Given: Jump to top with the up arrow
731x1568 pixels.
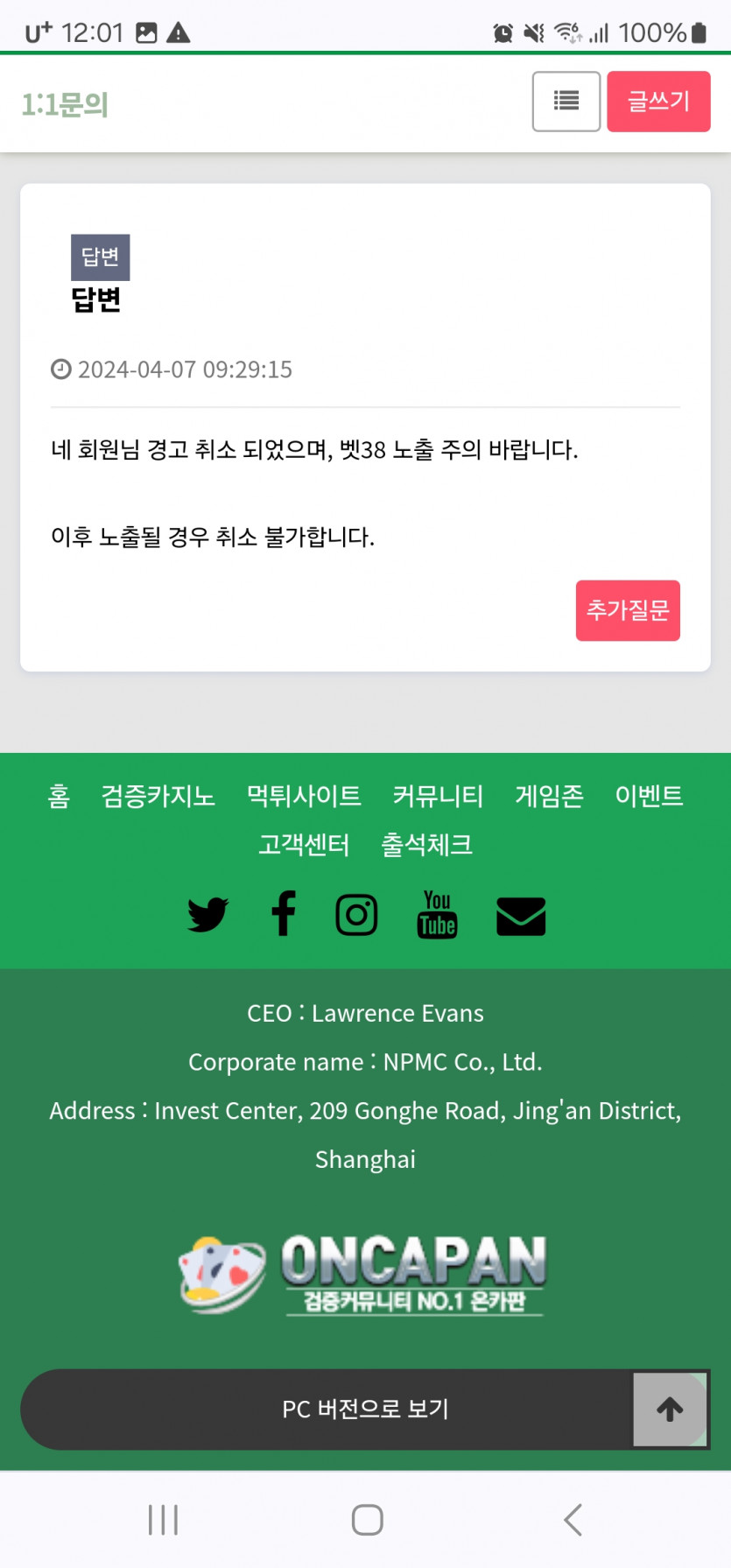Looking at the screenshot, I should tap(670, 1409).
